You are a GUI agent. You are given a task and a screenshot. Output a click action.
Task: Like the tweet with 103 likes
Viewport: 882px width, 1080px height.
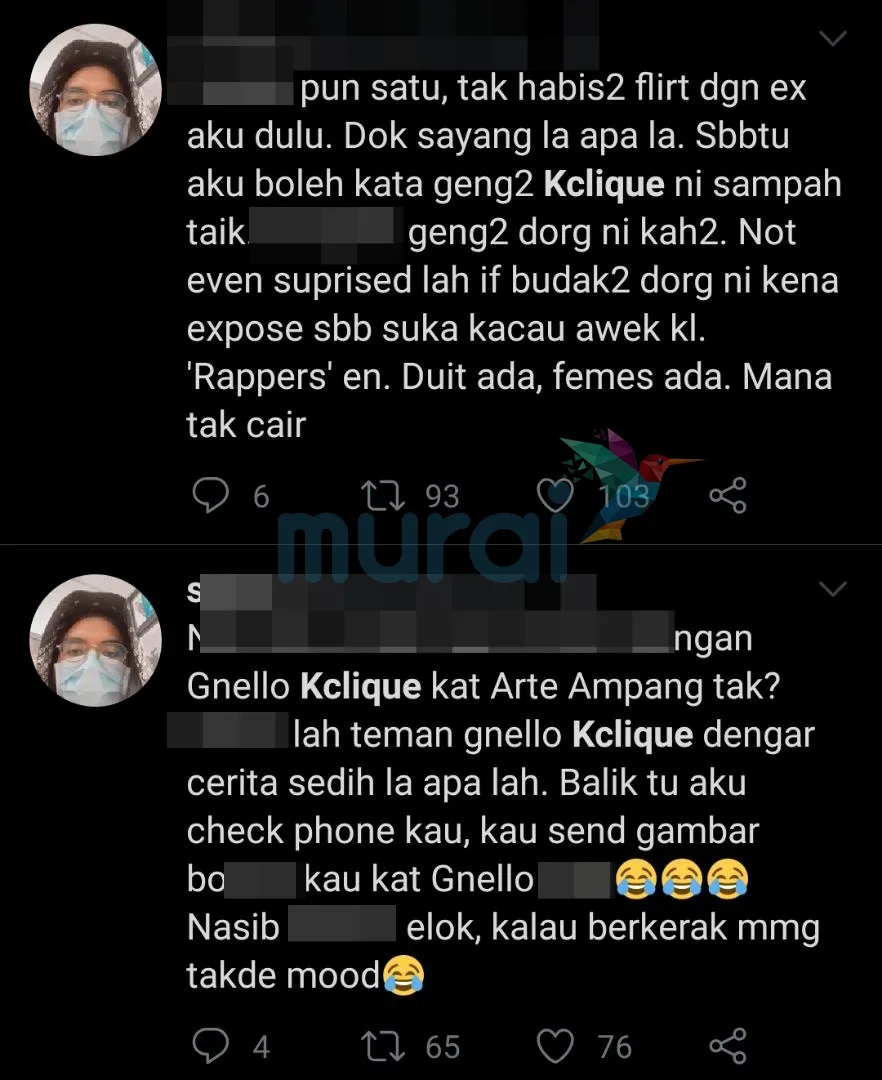click(555, 495)
